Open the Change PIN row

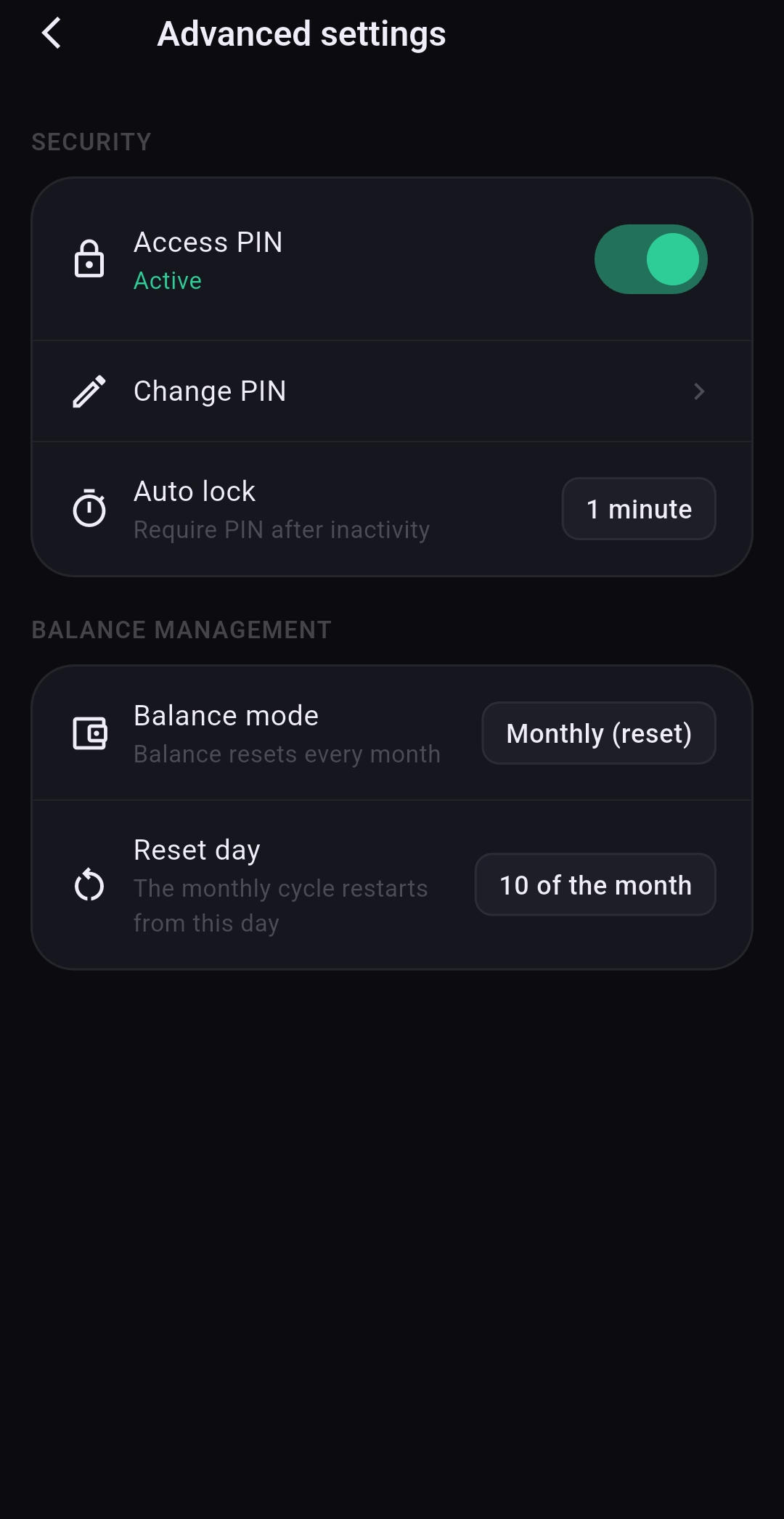(392, 391)
